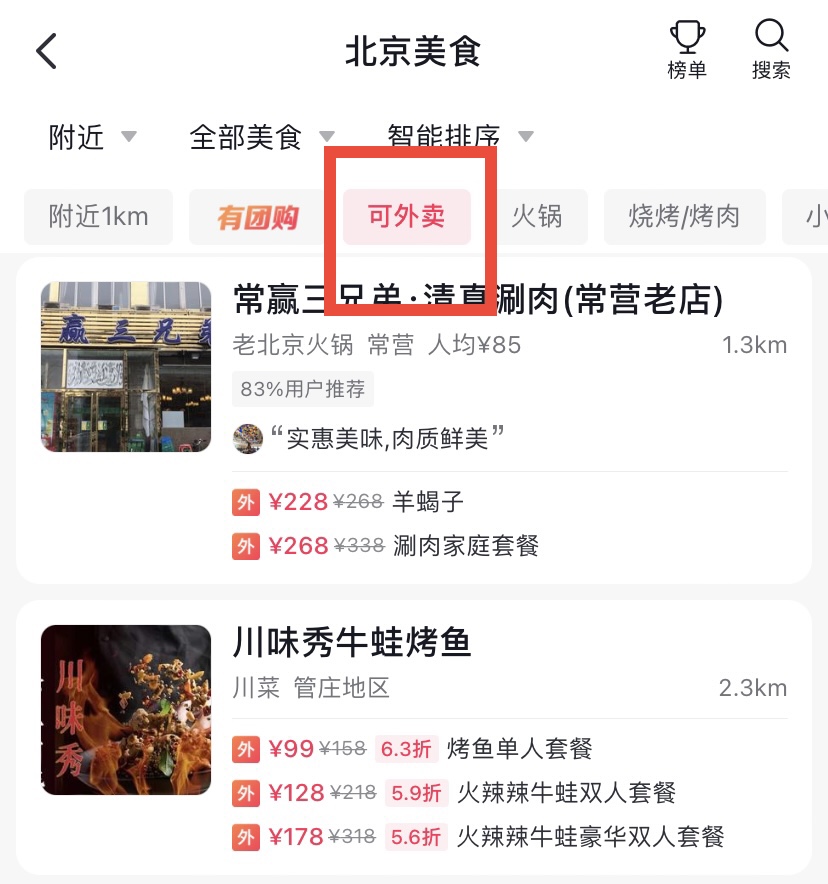Toggle the 附近1km filter chip
Viewport: 828px width, 884px height.
pos(98,216)
